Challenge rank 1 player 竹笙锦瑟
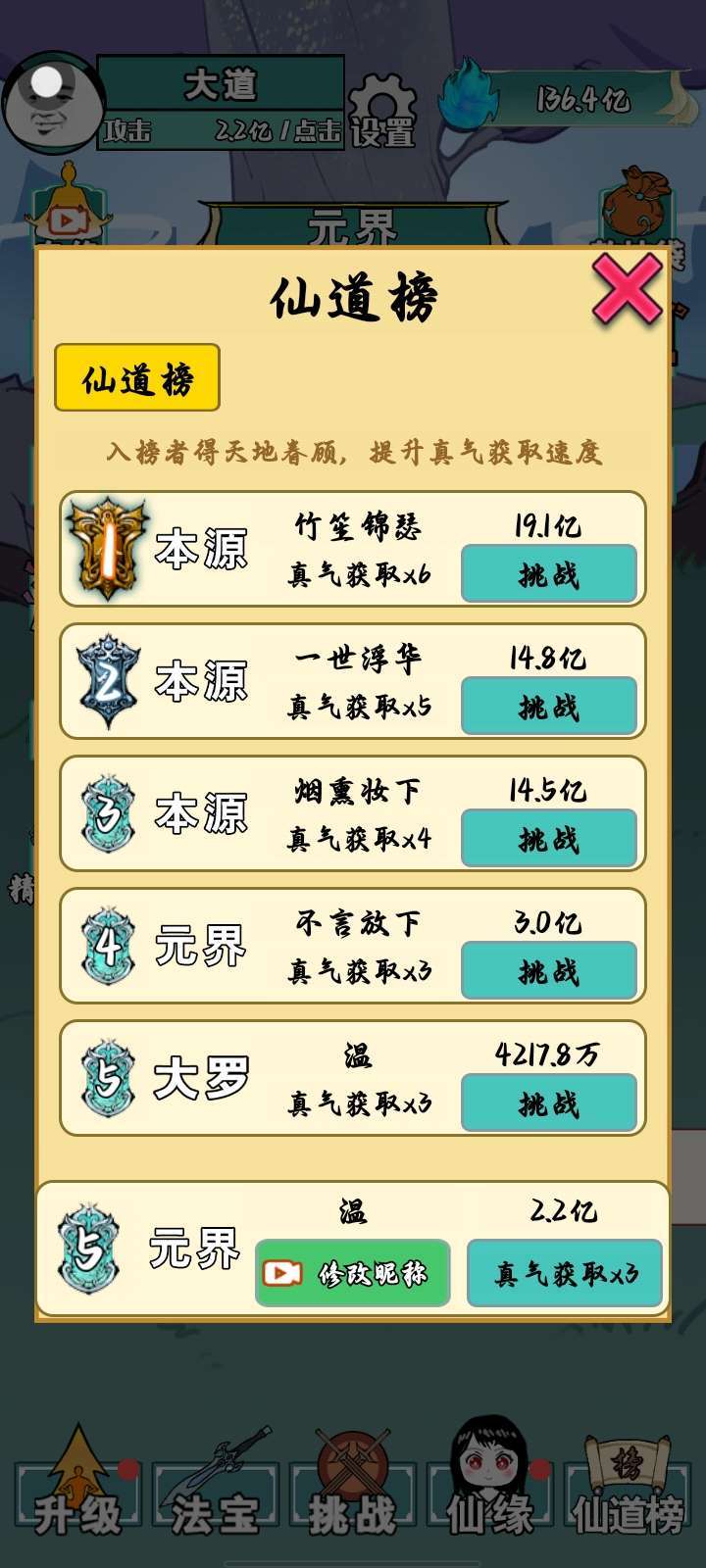 click(548, 574)
